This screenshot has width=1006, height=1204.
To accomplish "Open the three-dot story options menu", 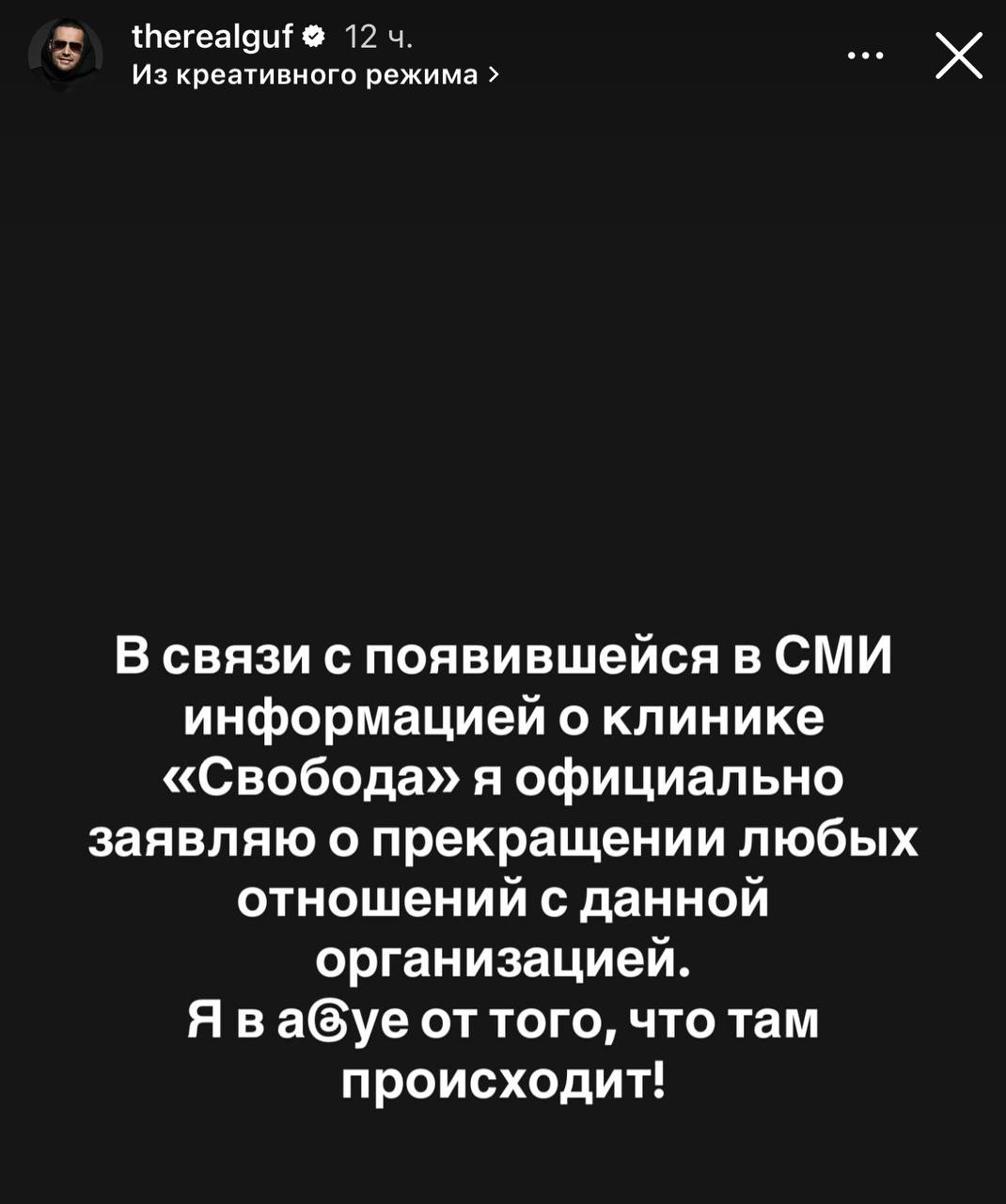I will click(x=865, y=55).
